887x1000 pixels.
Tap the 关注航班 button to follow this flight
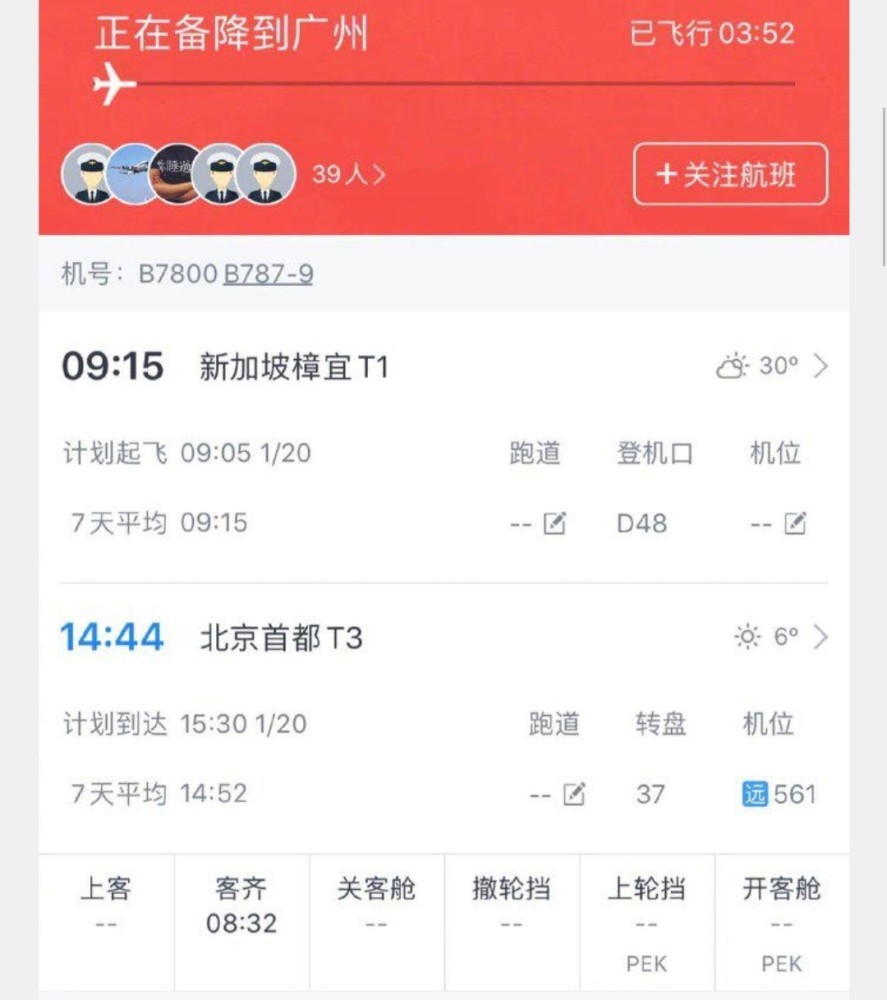tap(730, 175)
